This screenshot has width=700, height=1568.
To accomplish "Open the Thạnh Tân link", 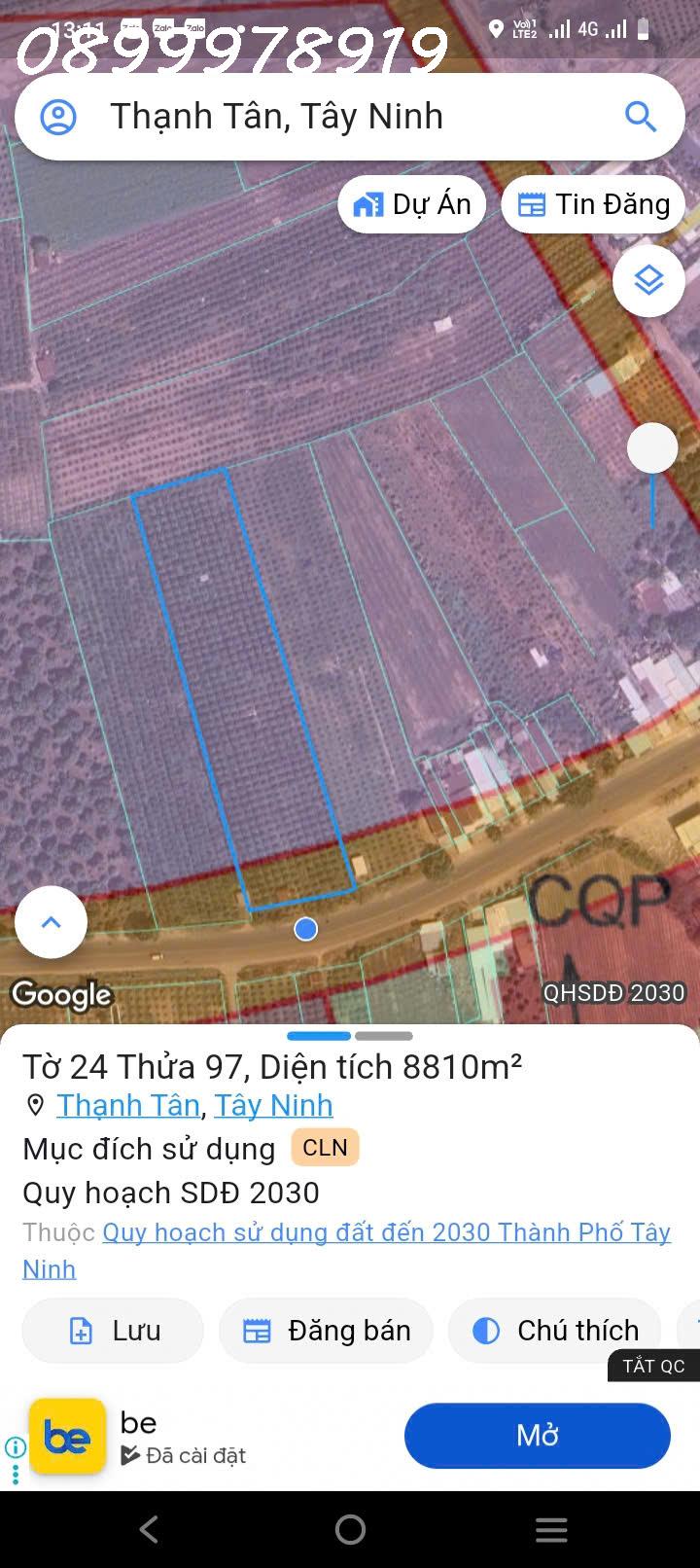I will click(128, 1106).
